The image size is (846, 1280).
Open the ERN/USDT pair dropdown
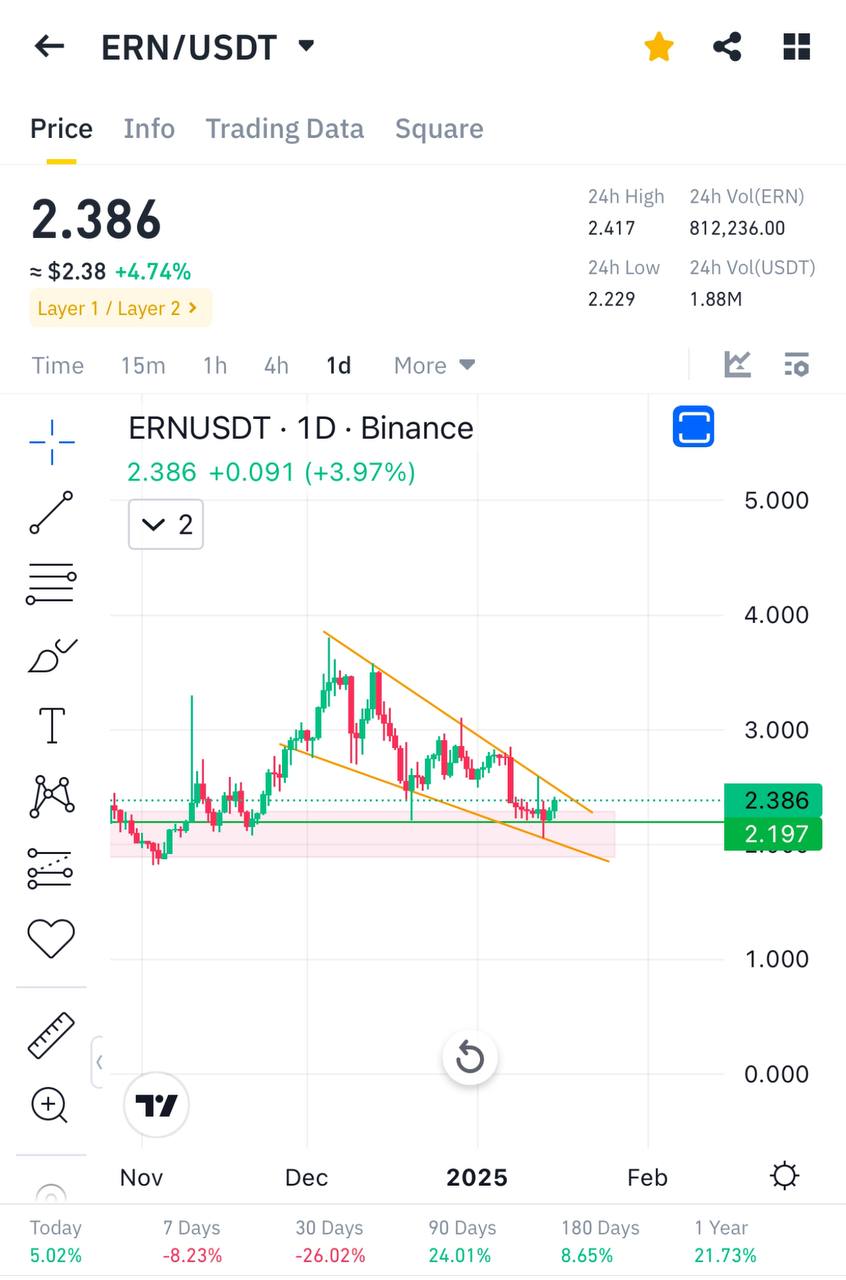tap(307, 46)
